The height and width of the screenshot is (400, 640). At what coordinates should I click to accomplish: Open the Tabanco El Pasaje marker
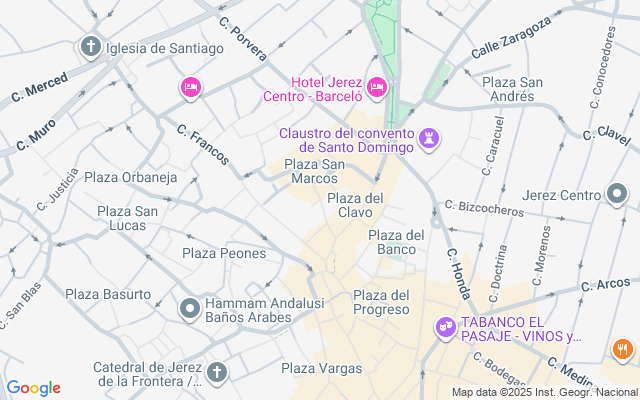(445, 327)
